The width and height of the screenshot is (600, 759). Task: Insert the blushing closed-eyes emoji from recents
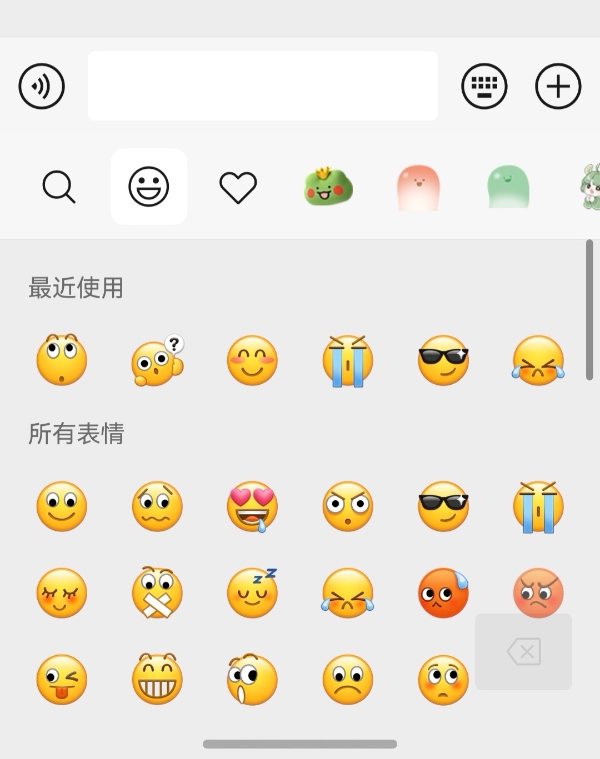tap(252, 361)
